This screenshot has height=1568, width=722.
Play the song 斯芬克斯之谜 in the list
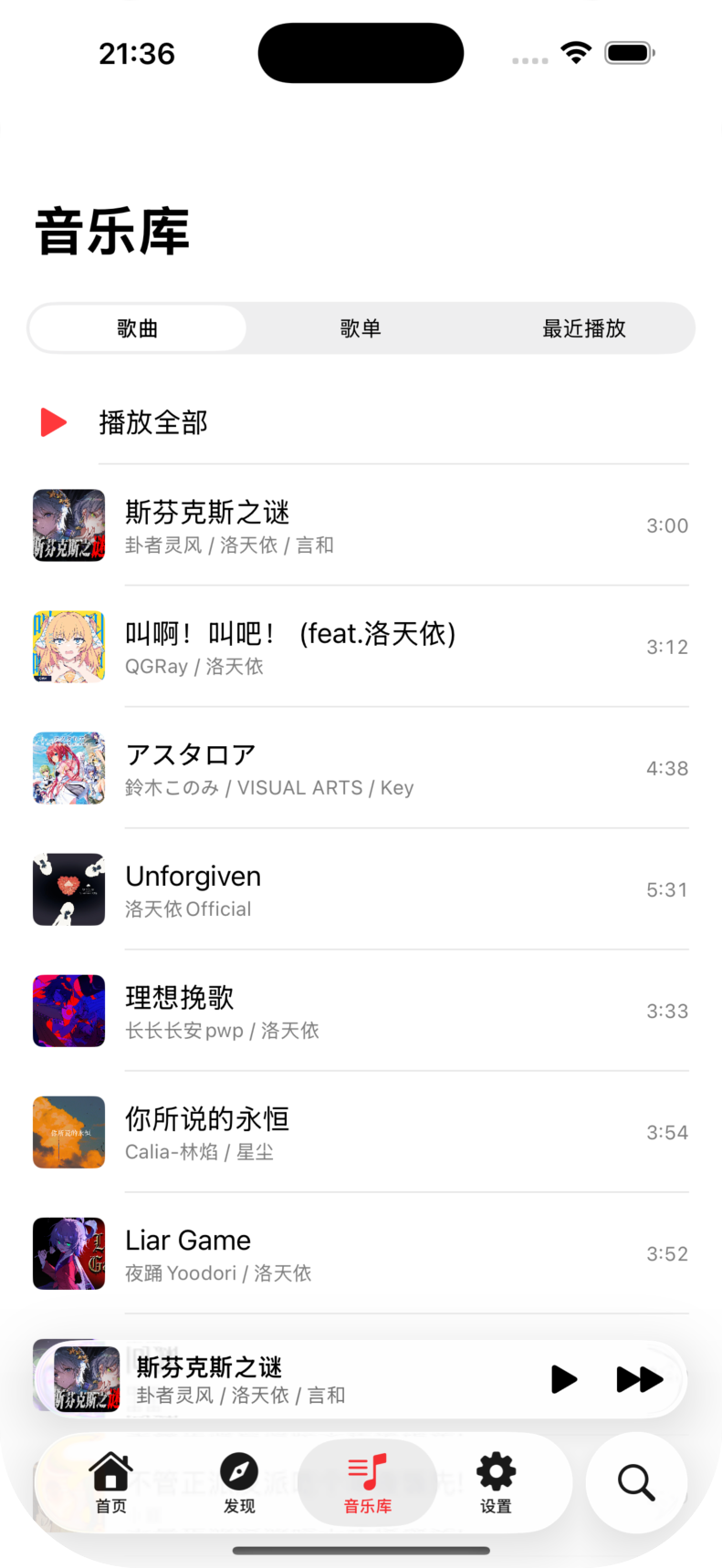pyautogui.click(x=361, y=525)
